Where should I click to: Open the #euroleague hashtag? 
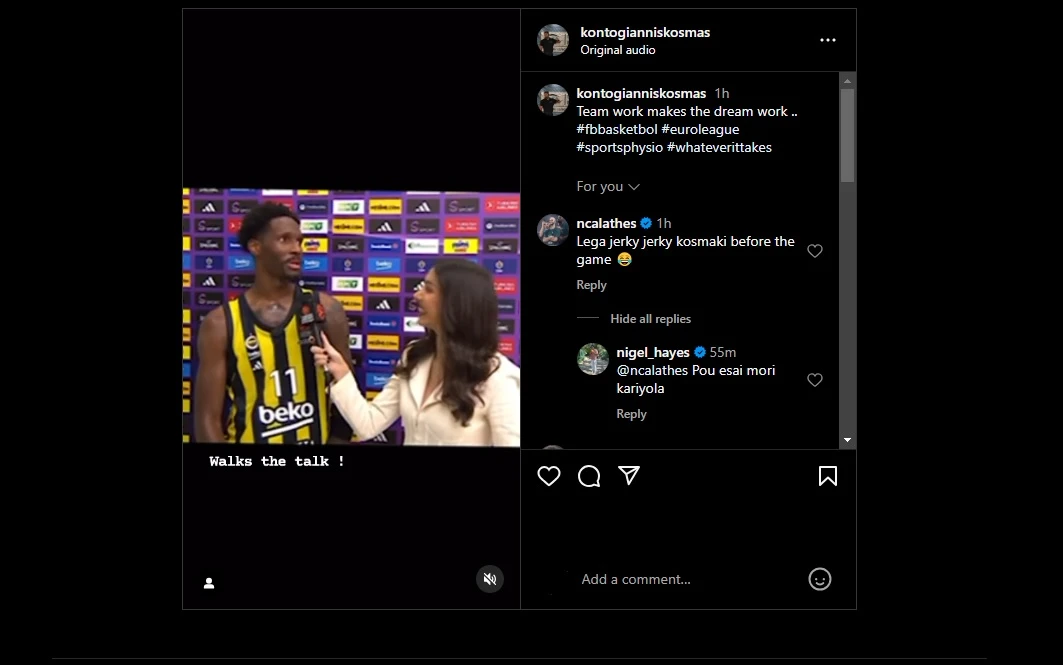tap(700, 130)
